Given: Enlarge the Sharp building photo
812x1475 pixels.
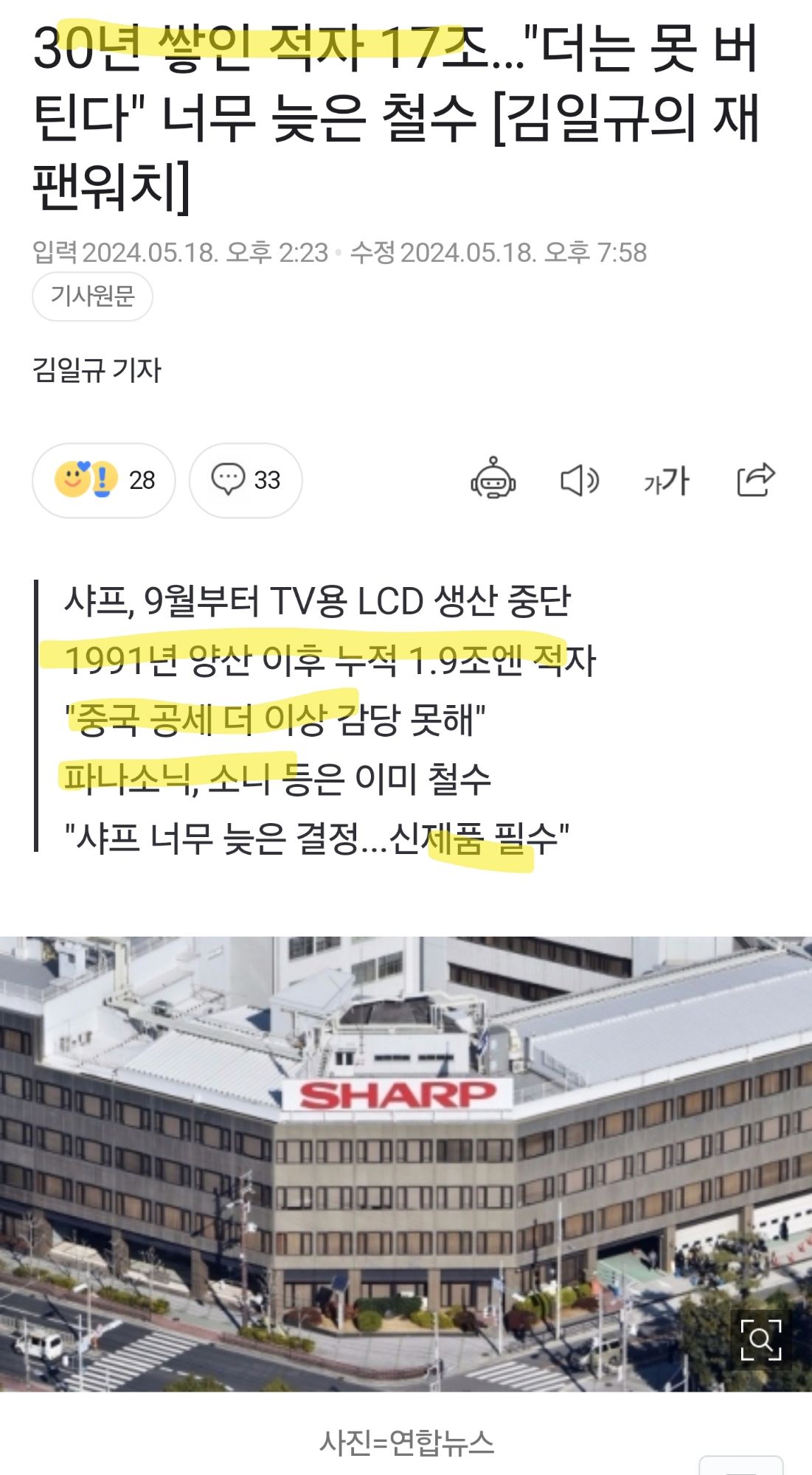Looking at the screenshot, I should coord(760,1338).
